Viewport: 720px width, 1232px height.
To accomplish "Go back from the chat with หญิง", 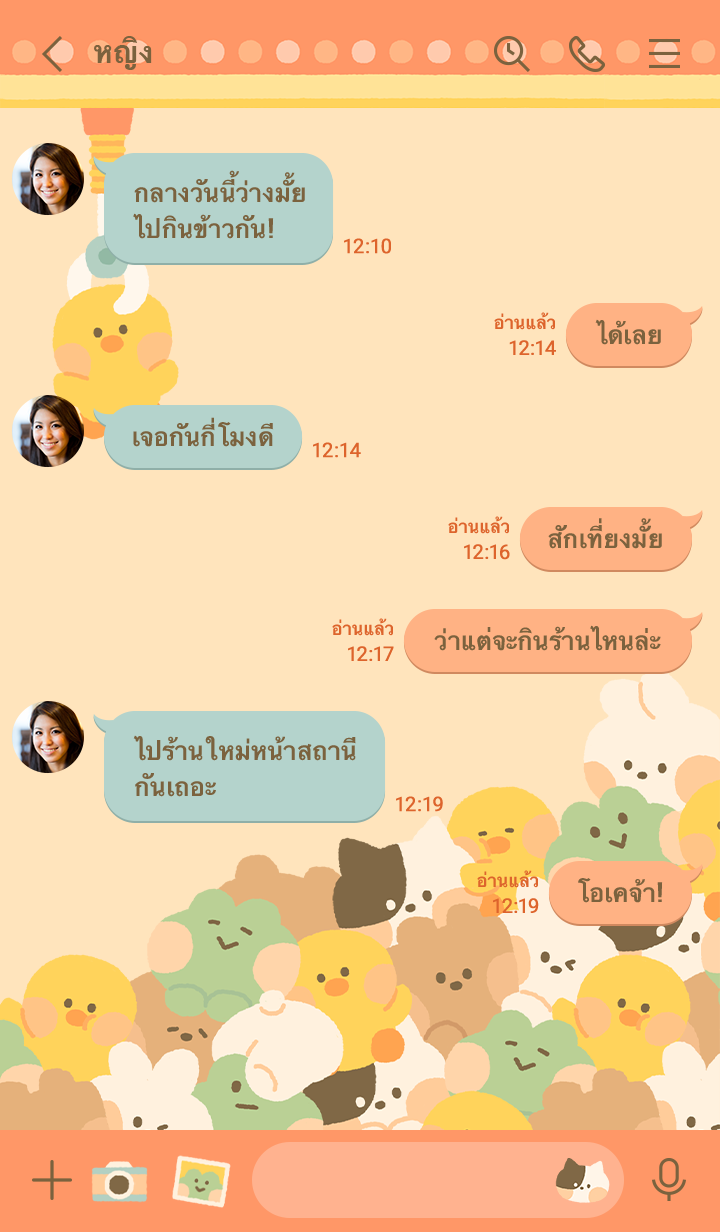I will pyautogui.click(x=53, y=53).
